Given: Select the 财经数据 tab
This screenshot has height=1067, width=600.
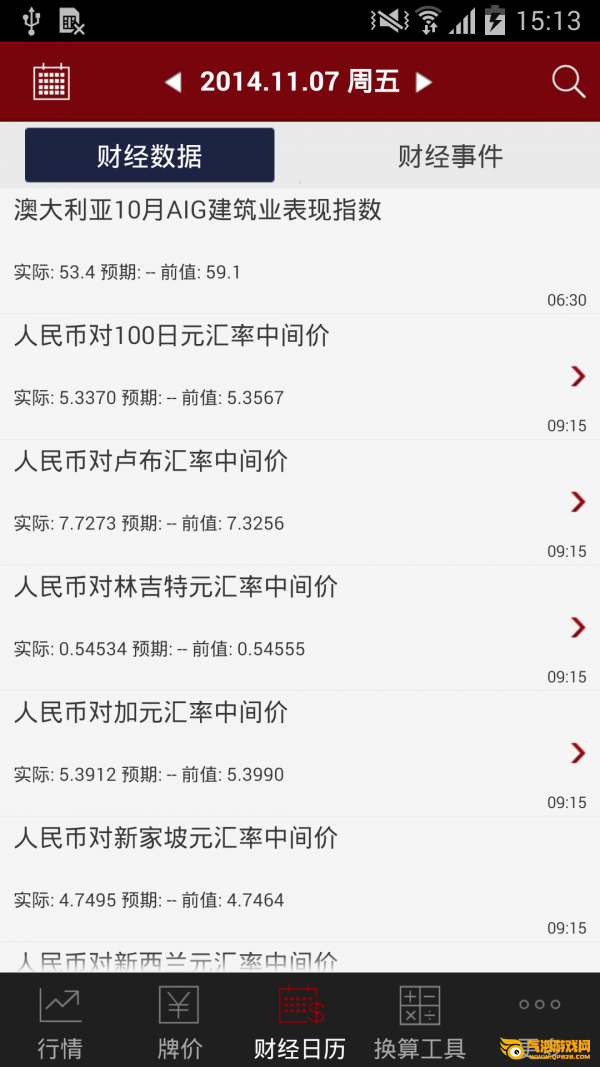Looking at the screenshot, I should pyautogui.click(x=149, y=156).
